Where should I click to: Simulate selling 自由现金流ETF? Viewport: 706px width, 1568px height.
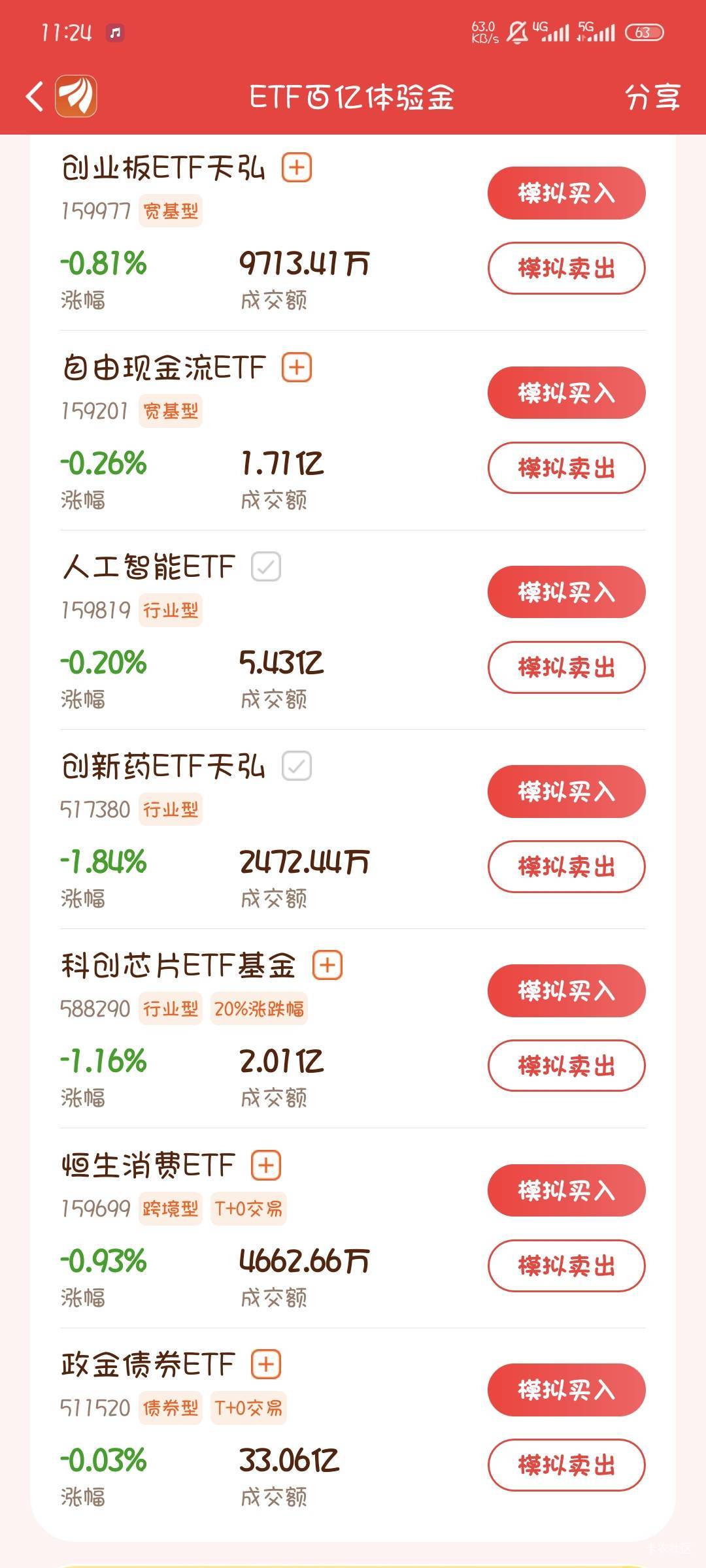click(x=566, y=468)
